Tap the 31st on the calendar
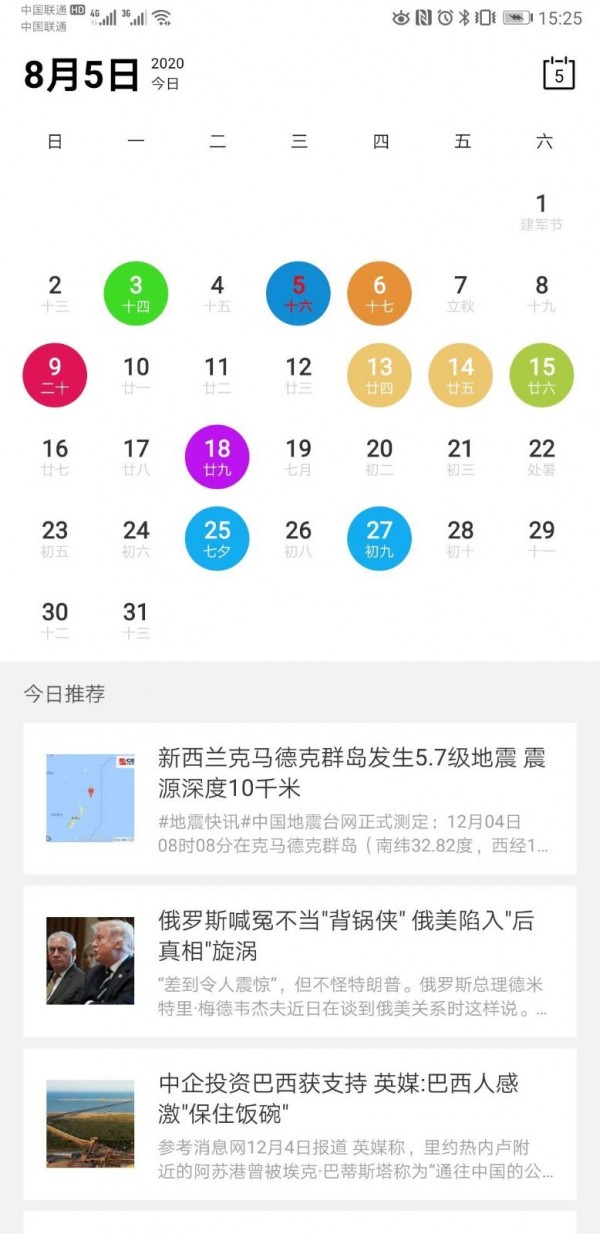 (x=136, y=619)
